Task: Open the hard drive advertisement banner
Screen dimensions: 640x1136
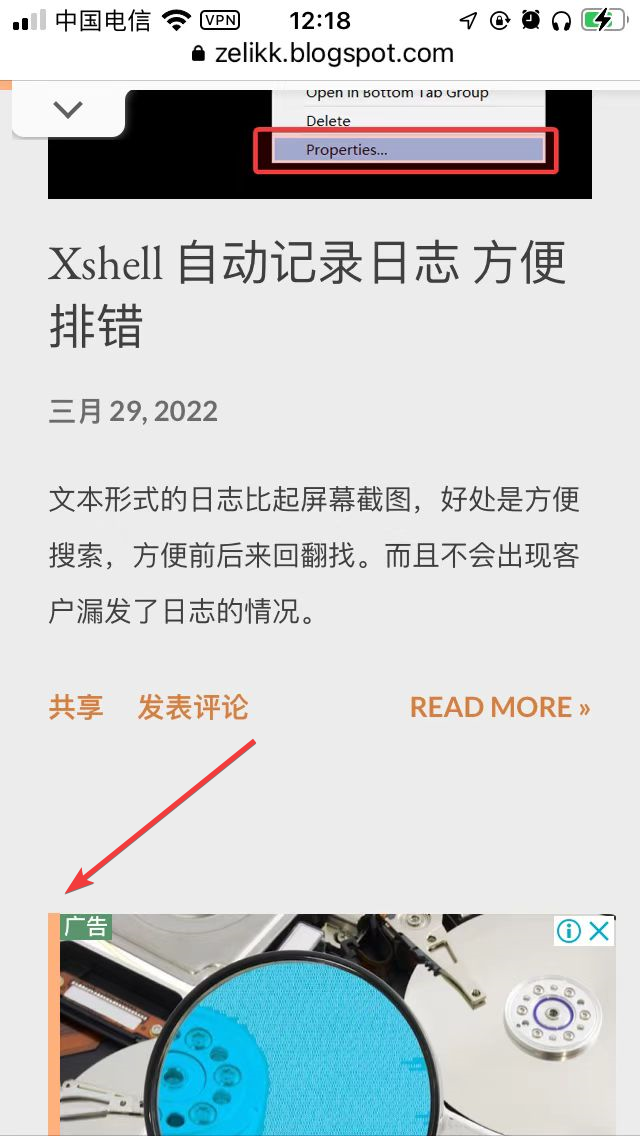Action: [330, 1040]
